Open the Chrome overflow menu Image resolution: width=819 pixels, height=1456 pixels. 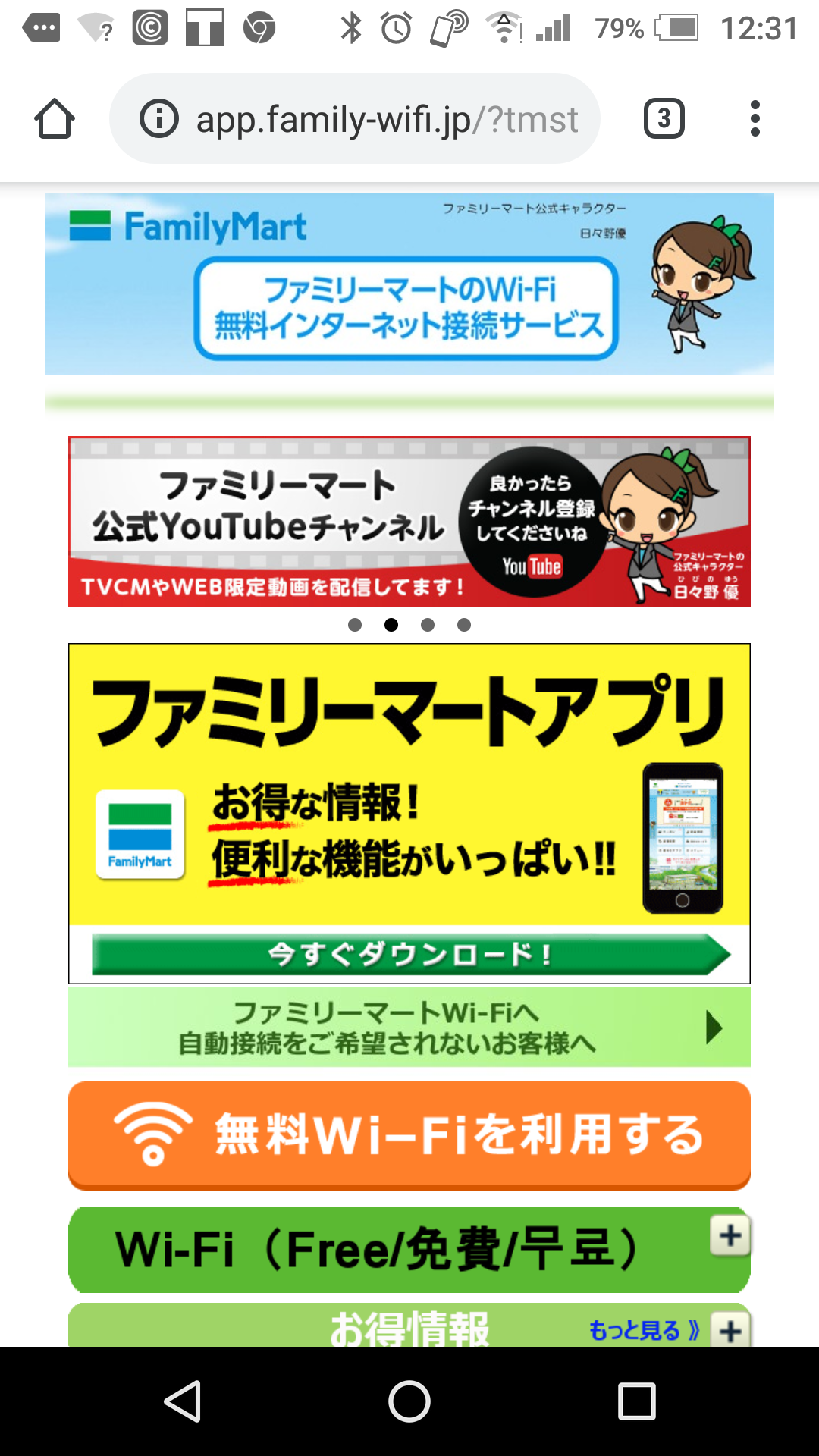(755, 119)
